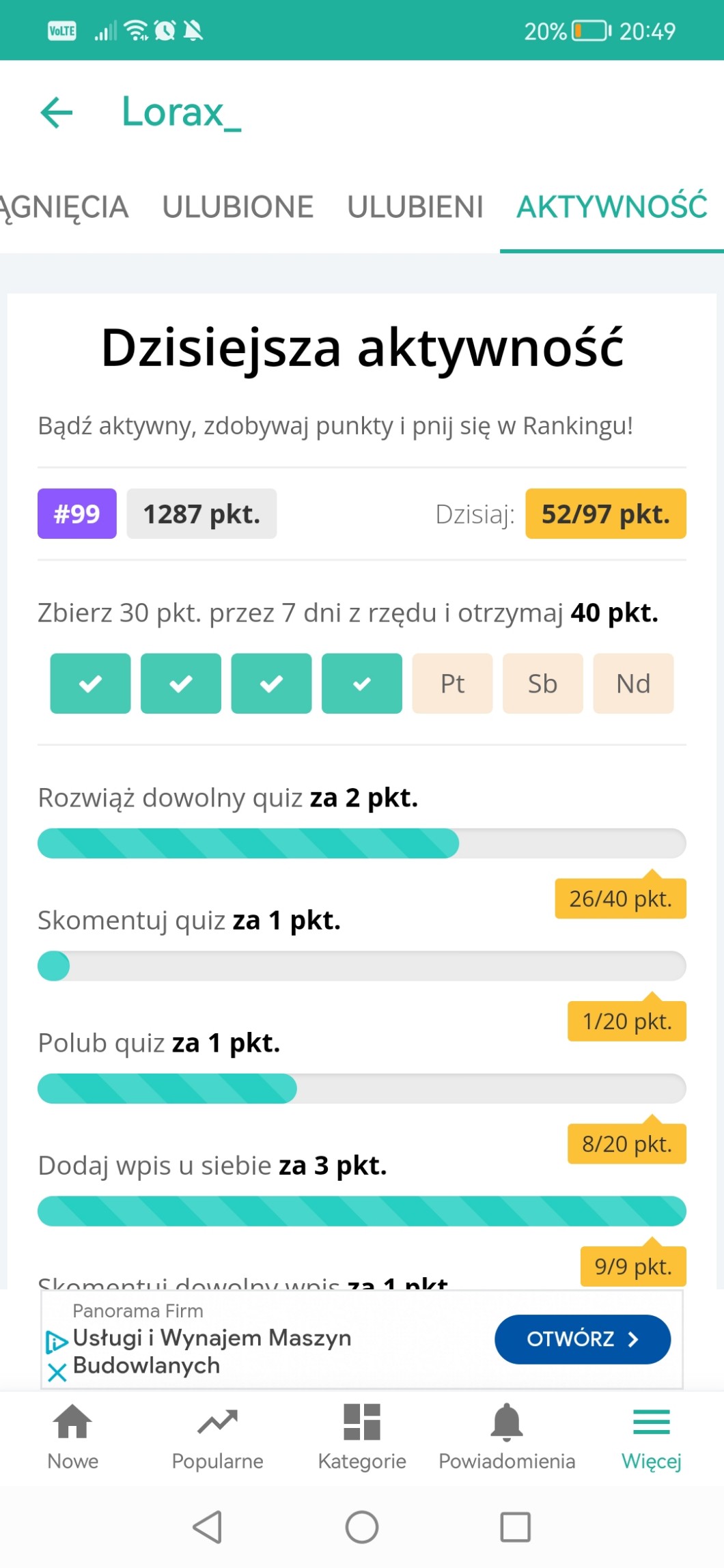The height and width of the screenshot is (1568, 724).
Task: Open the Więcej menu
Action: tap(651, 1437)
